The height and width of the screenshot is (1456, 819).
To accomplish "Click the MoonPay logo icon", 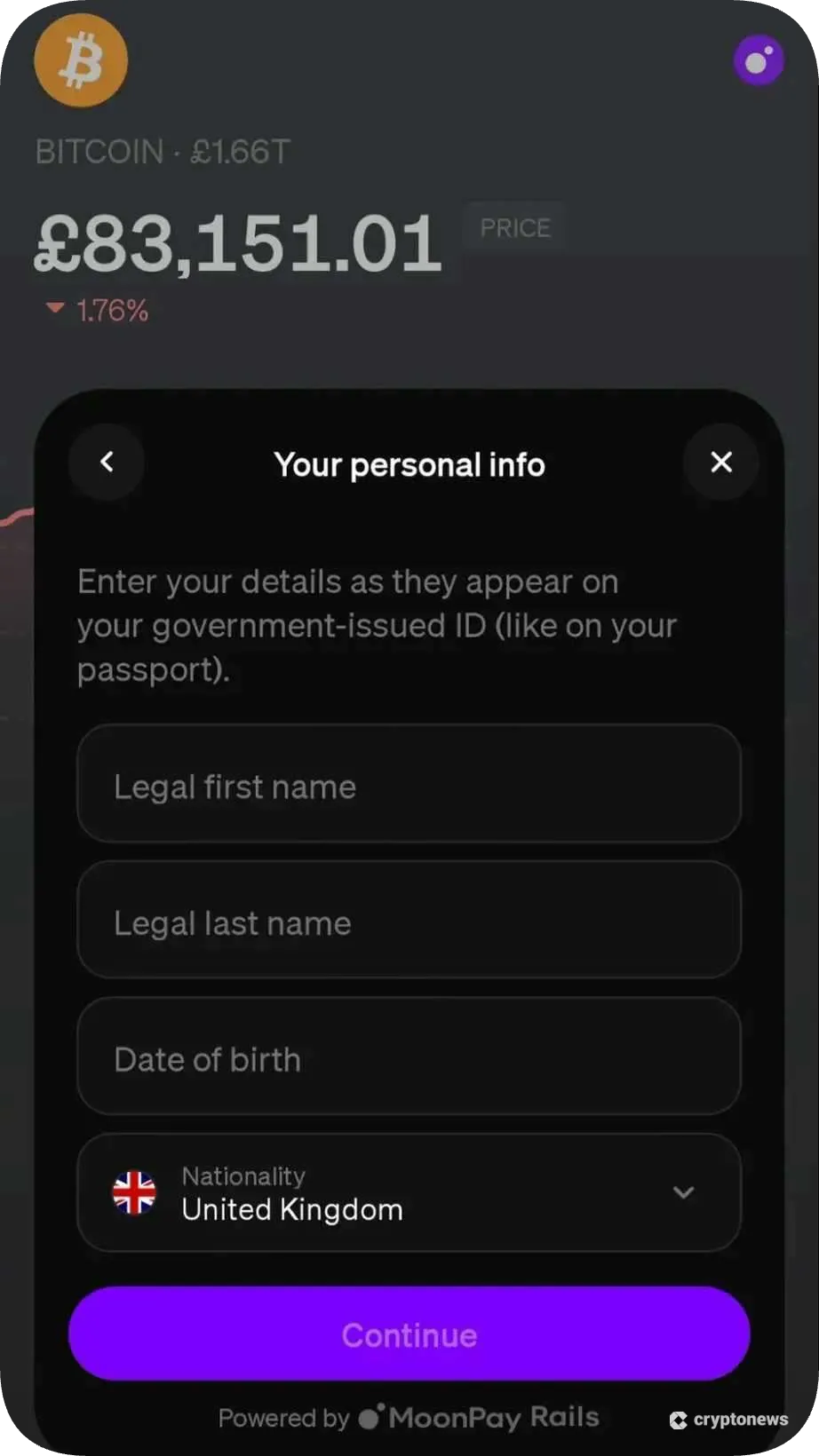I will tap(372, 1417).
